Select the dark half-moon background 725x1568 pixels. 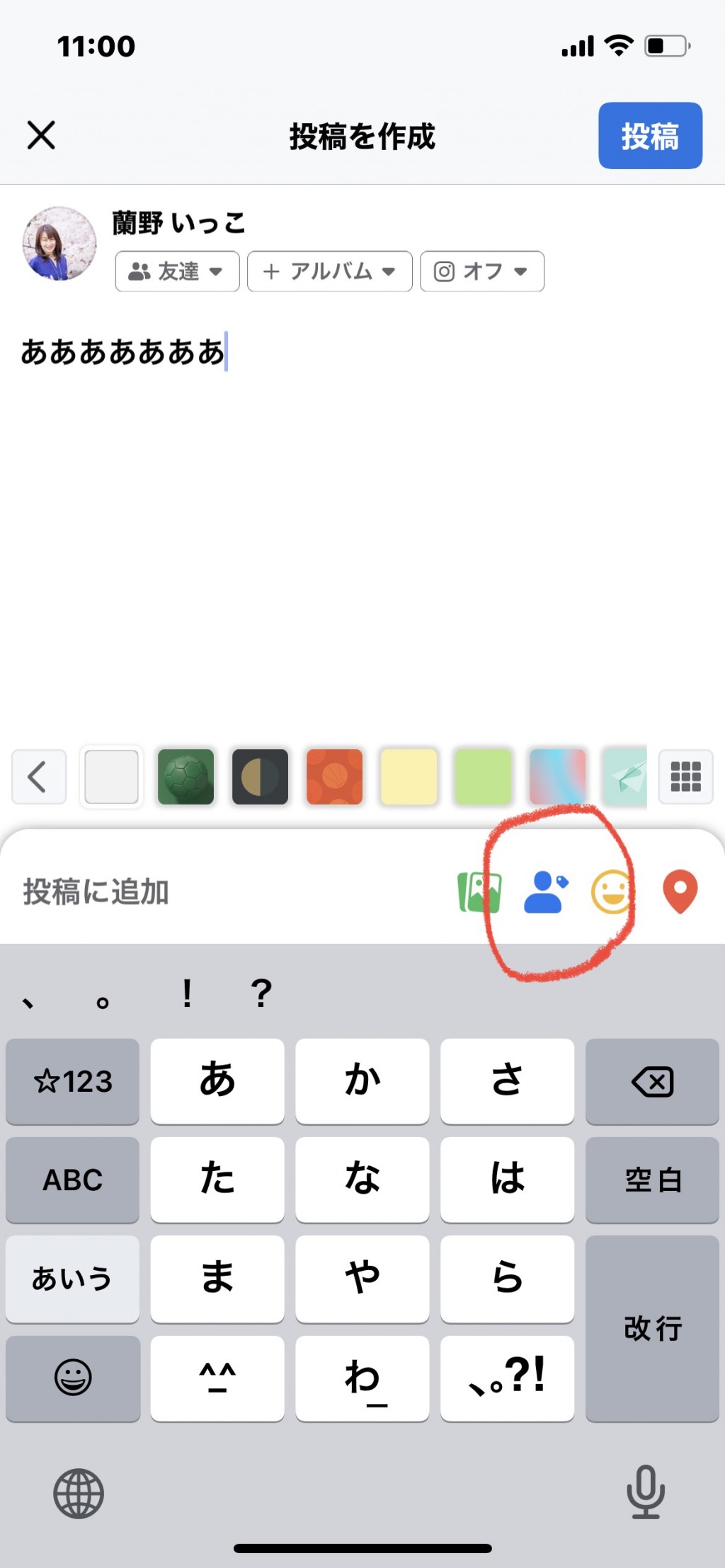pos(260,777)
